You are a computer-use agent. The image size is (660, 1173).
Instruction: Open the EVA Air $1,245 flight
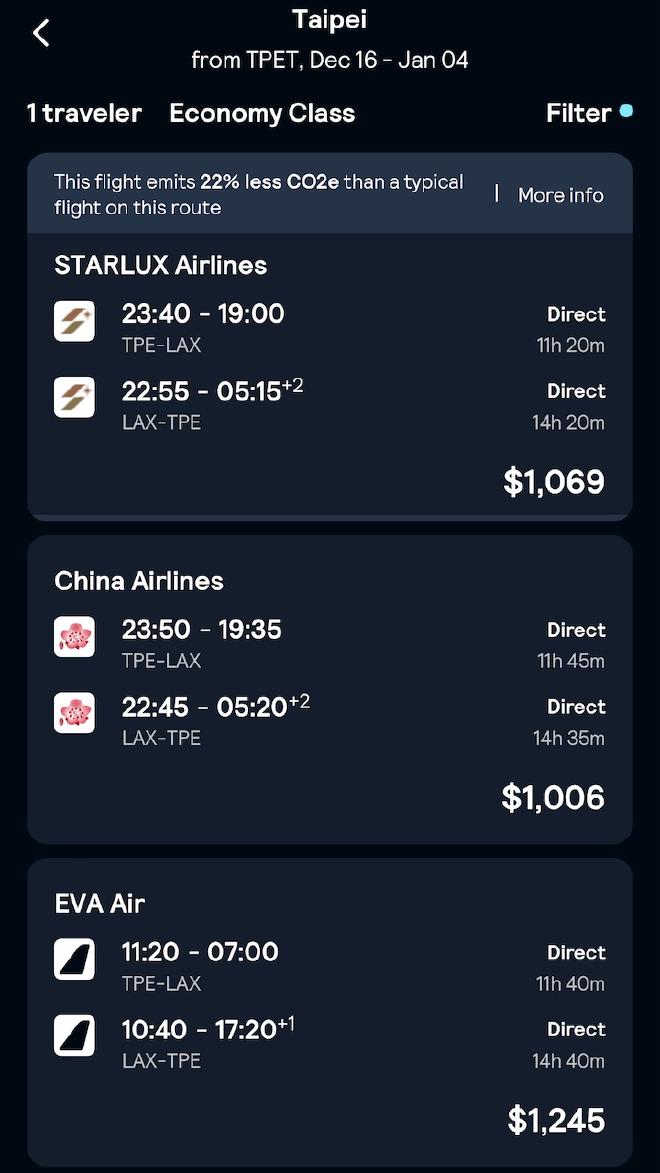pos(329,1010)
